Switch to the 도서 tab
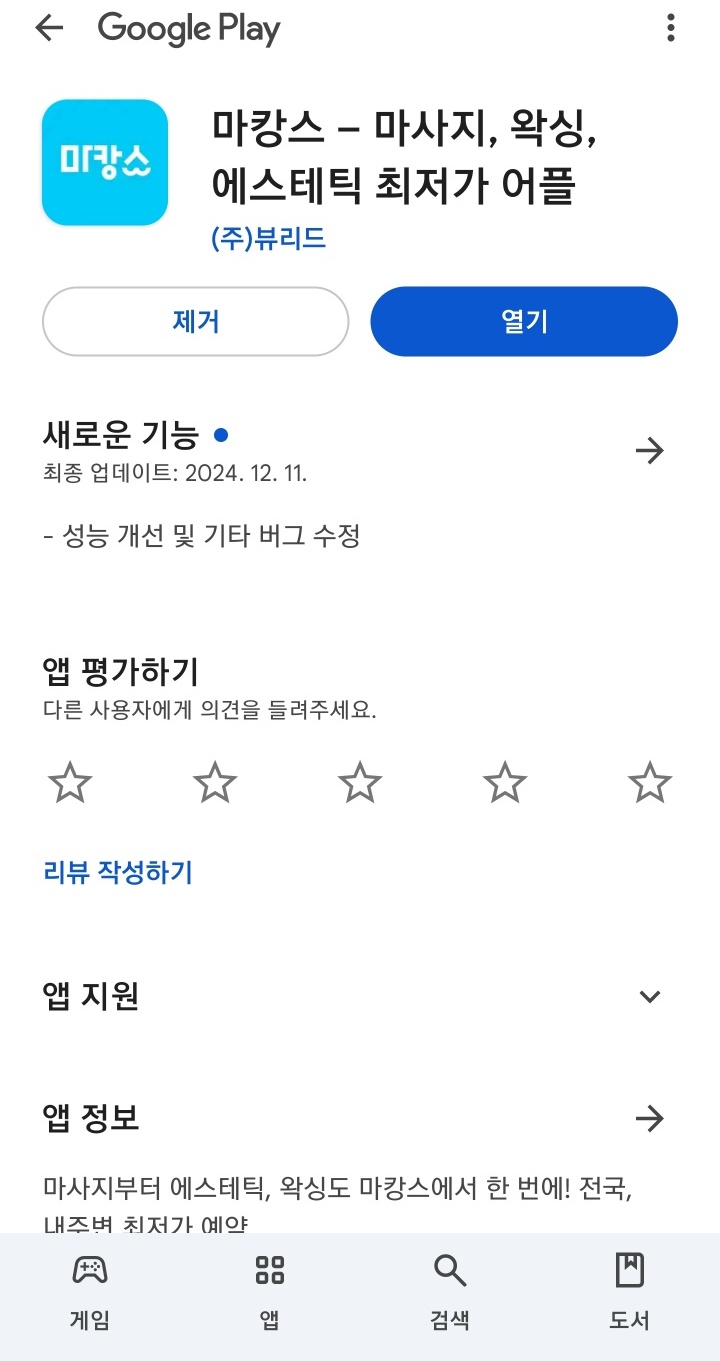This screenshot has height=1361, width=720. click(630, 1293)
